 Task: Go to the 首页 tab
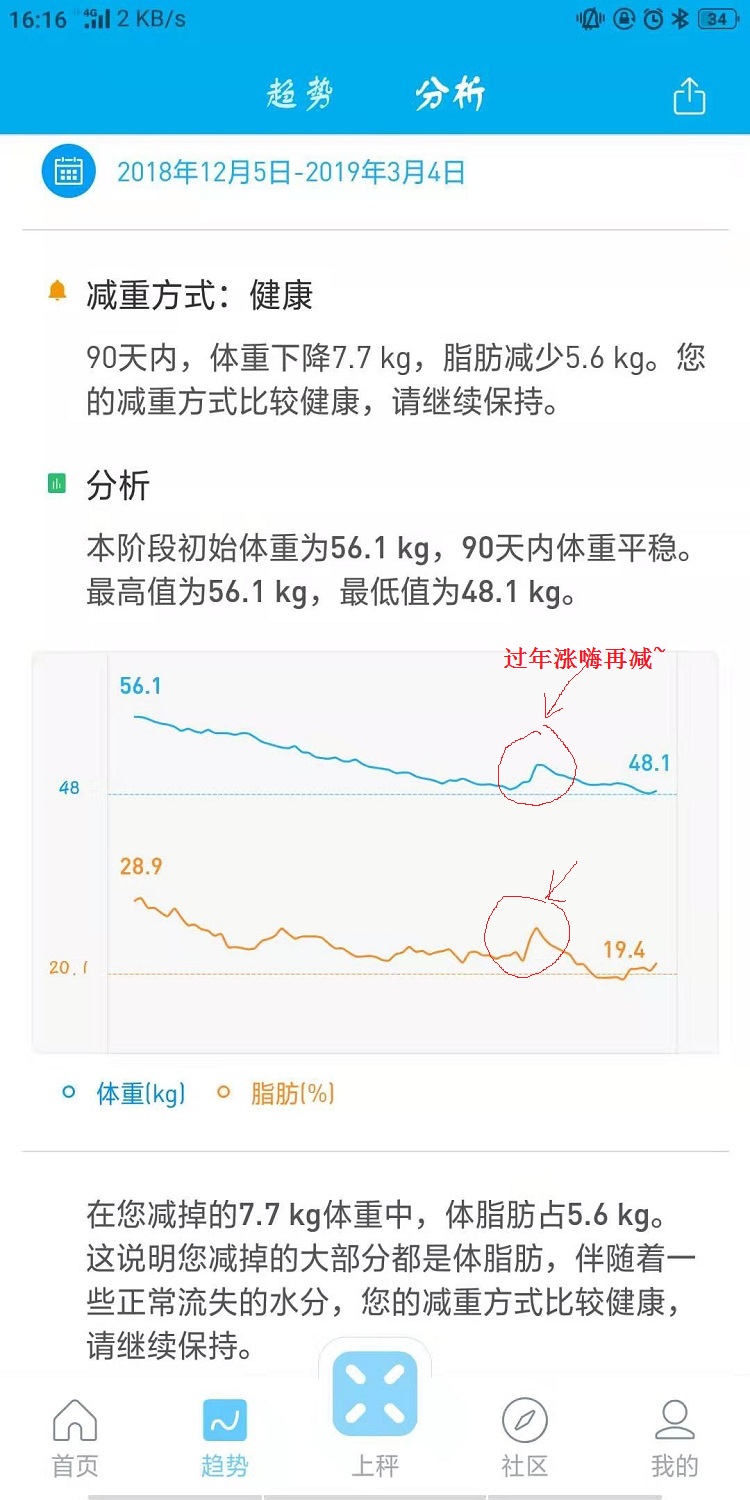point(75,1438)
